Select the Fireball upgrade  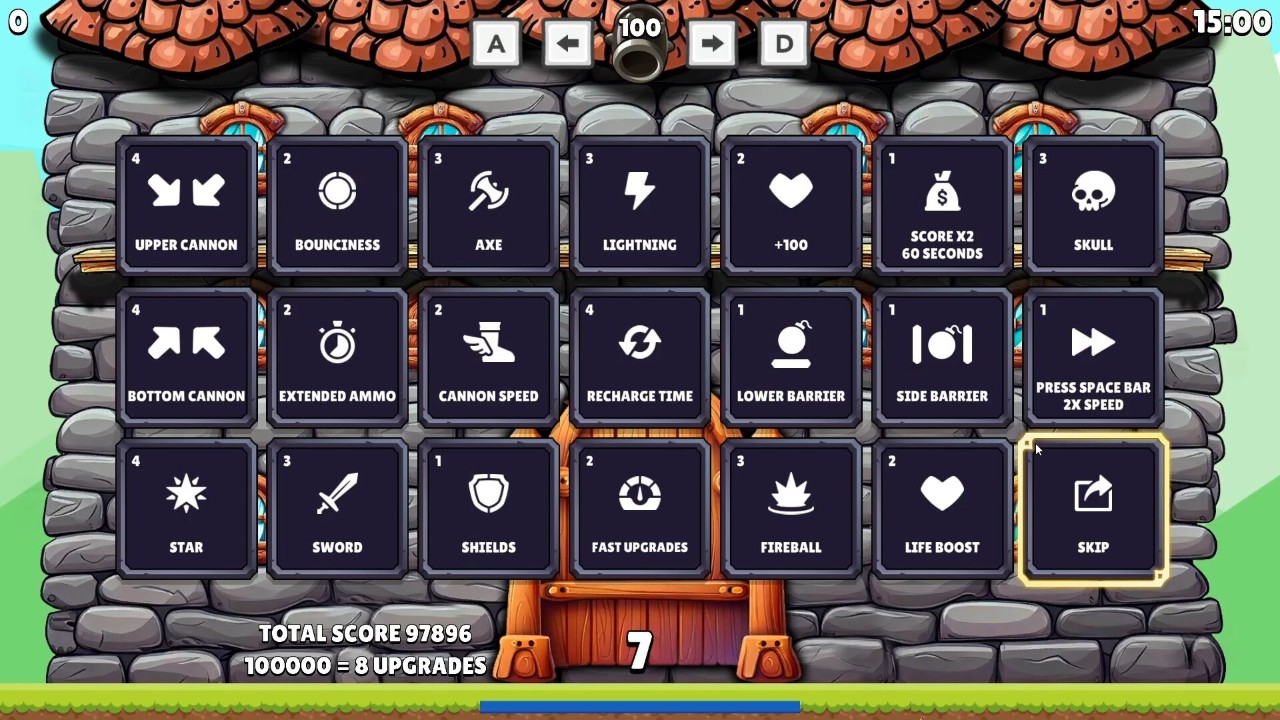pyautogui.click(x=790, y=510)
